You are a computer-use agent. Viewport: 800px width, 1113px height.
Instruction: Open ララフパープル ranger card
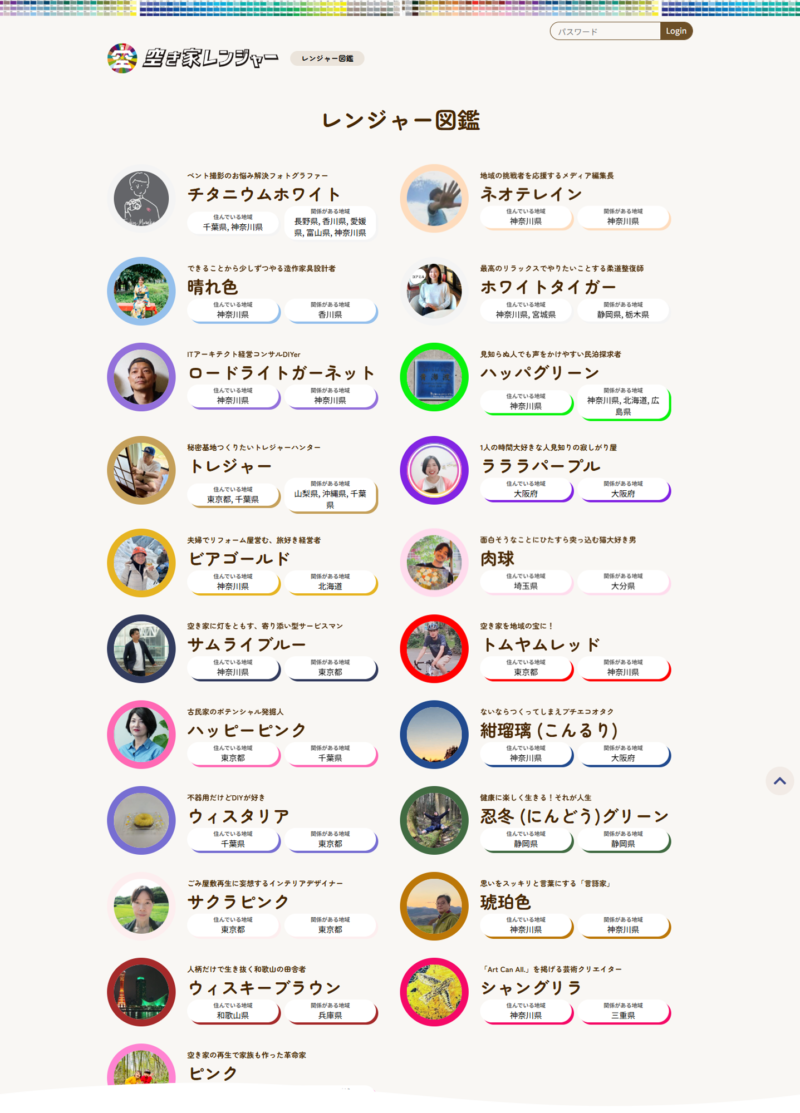pyautogui.click(x=540, y=466)
